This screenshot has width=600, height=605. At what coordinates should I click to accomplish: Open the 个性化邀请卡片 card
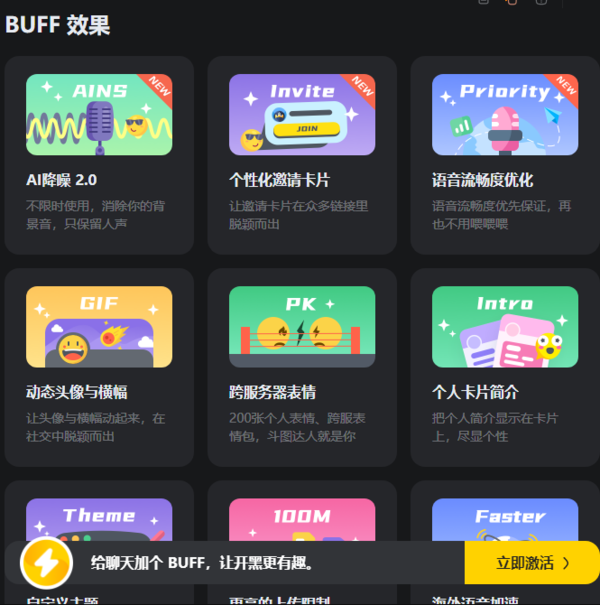[302, 155]
